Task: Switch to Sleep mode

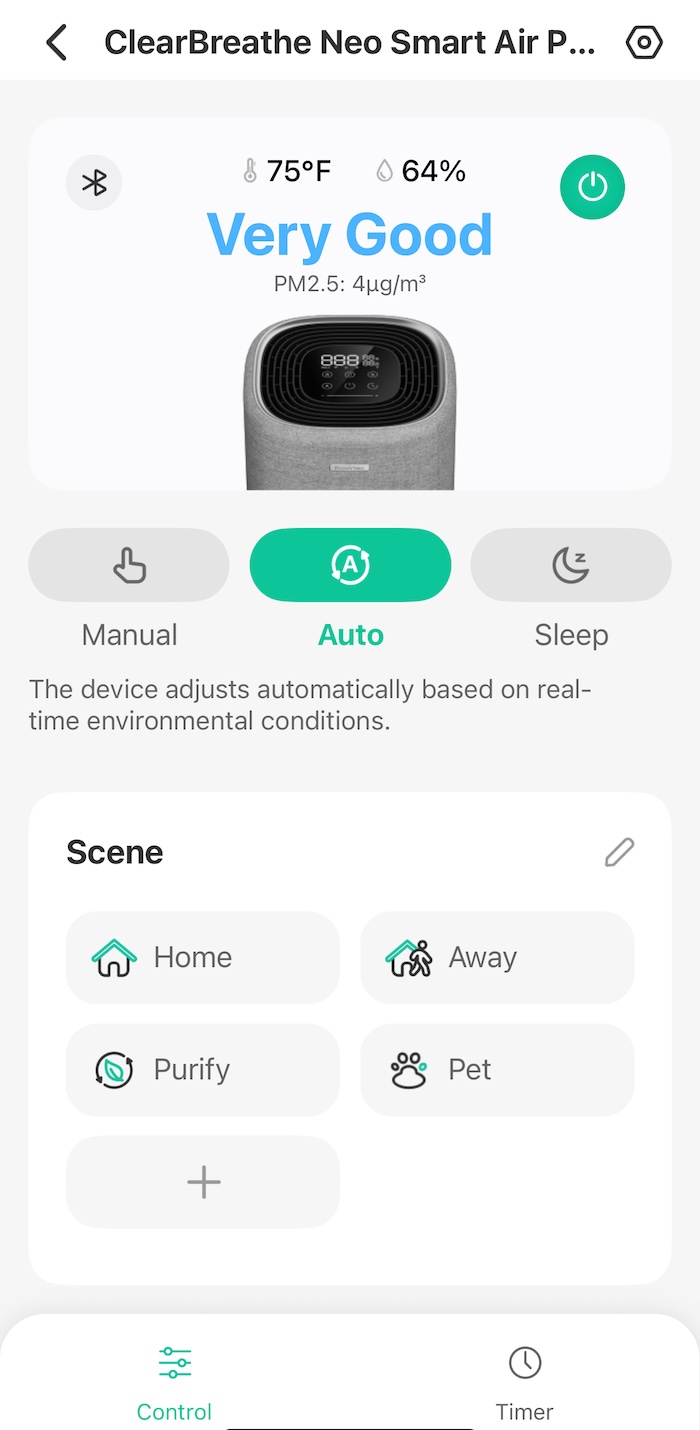Action: click(571, 566)
